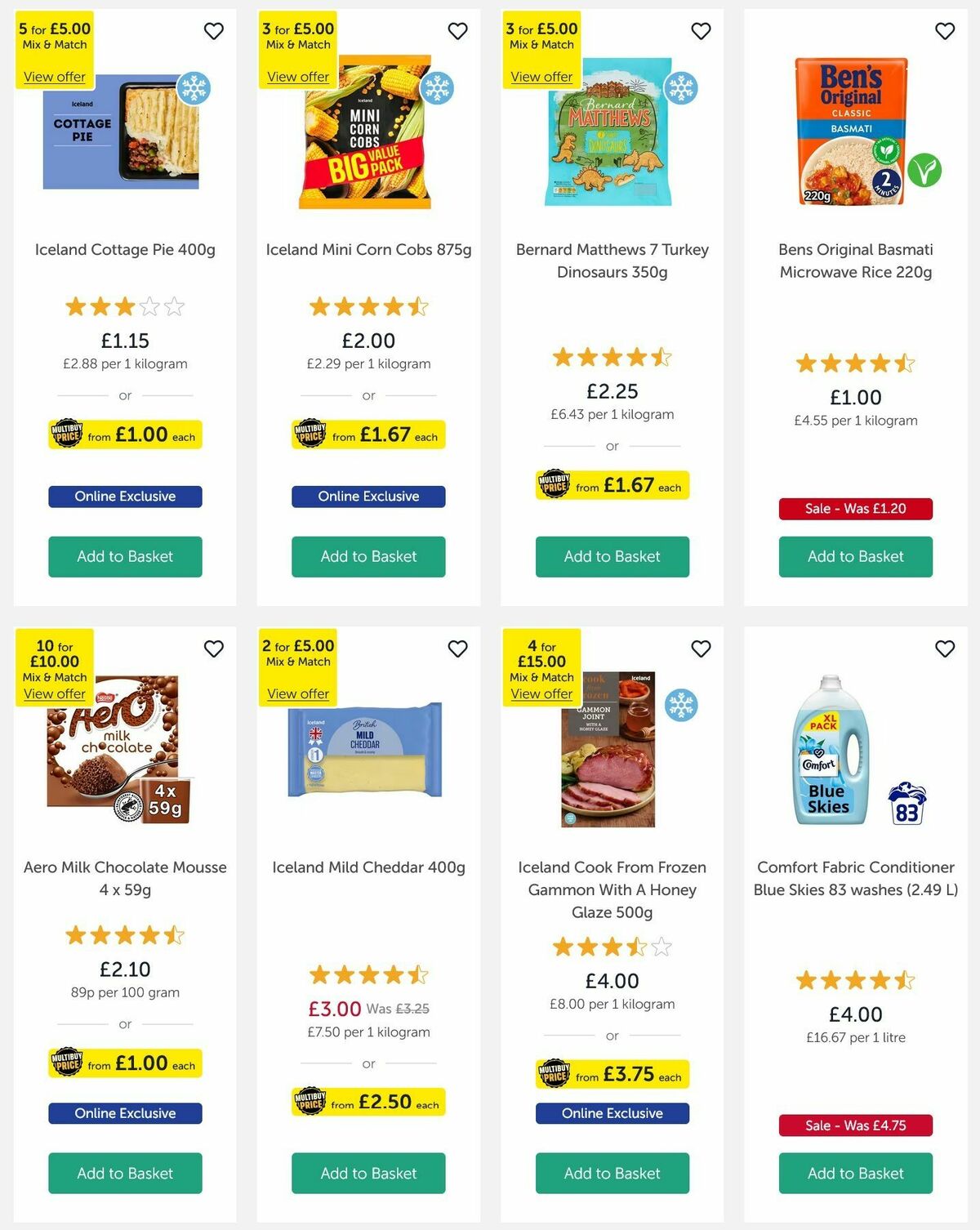Click the heart icon on Comfort Fabric Conditioner
Screen dimensions: 980x1230
coord(943,648)
